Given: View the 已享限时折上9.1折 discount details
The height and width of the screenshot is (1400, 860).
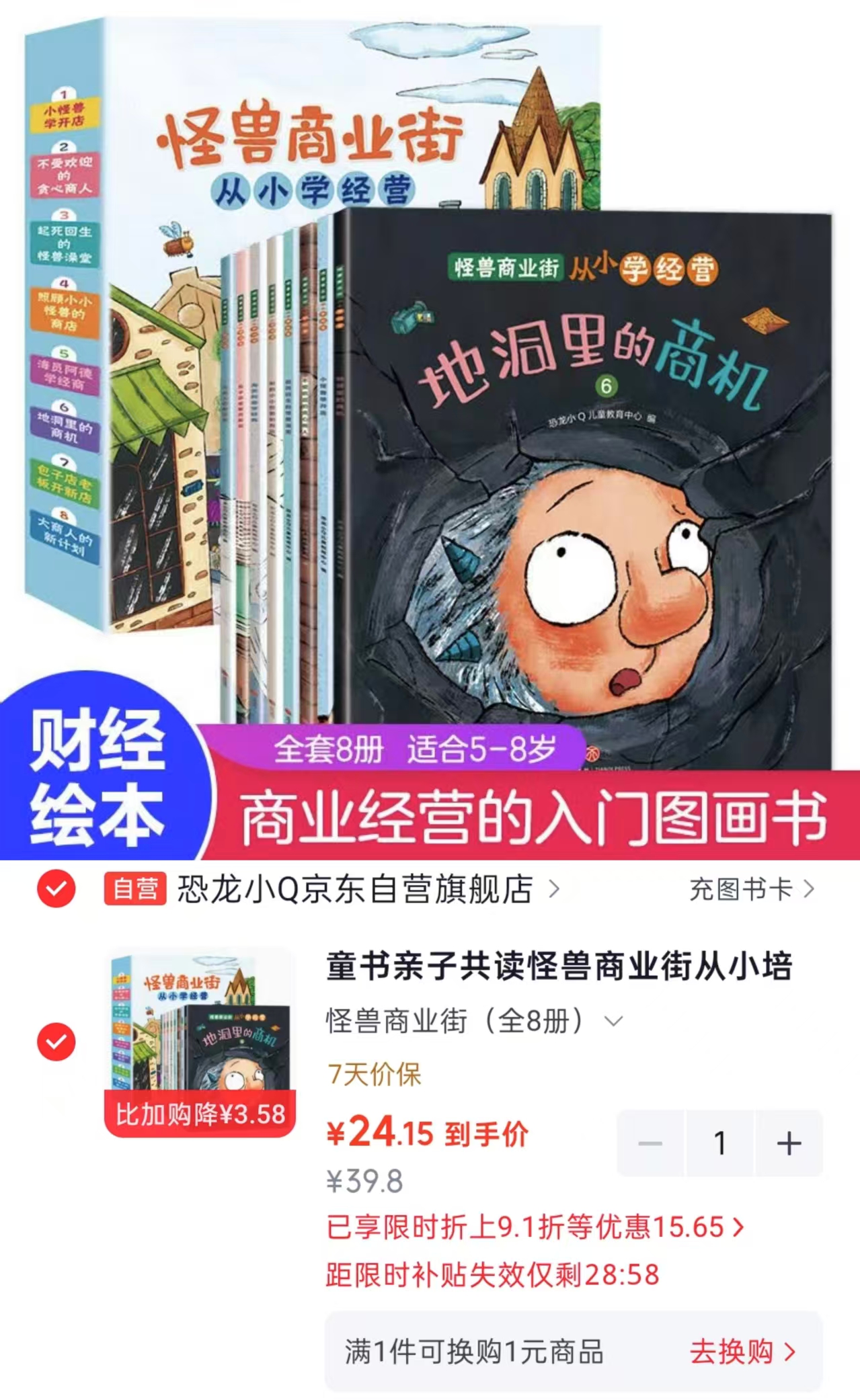Looking at the screenshot, I should 535,1227.
